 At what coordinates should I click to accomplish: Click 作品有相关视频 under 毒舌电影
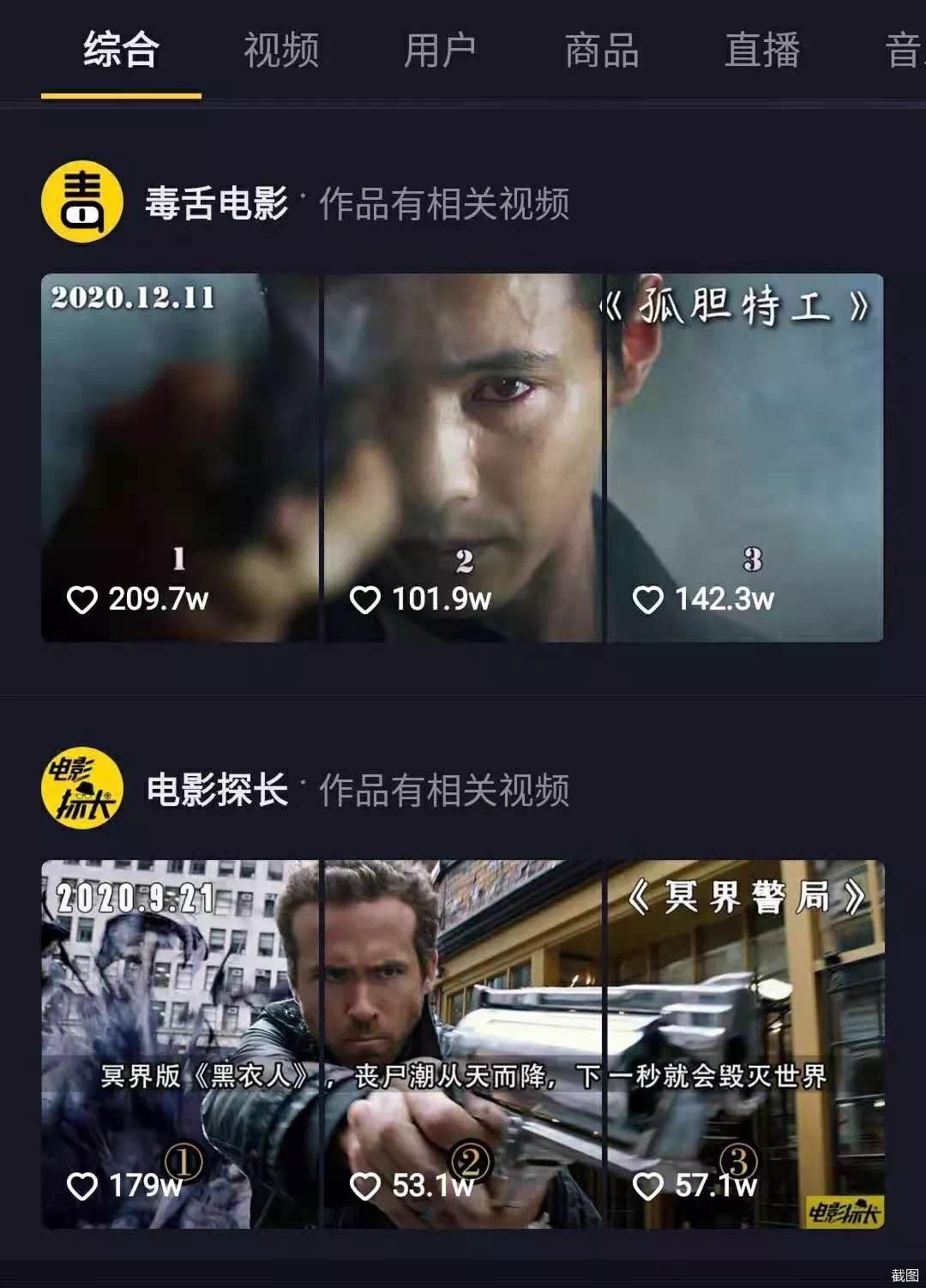pos(446,204)
